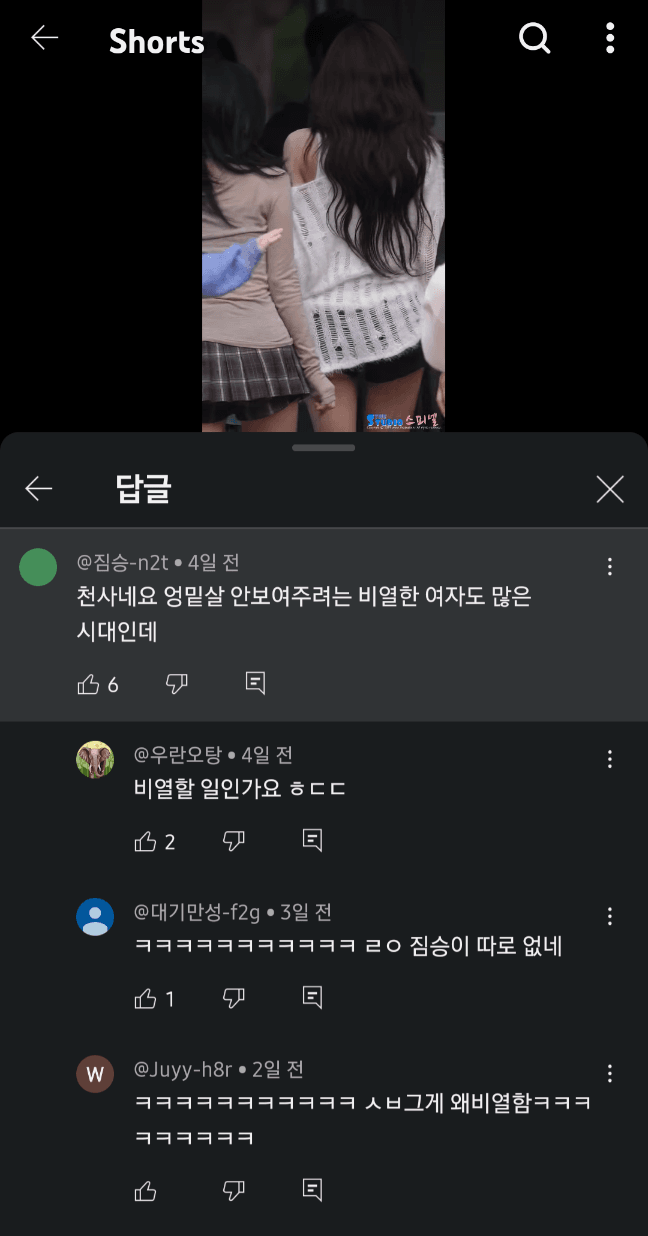Viewport: 648px width, 1236px height.
Task: Go back from the Shorts player
Action: click(x=44, y=39)
